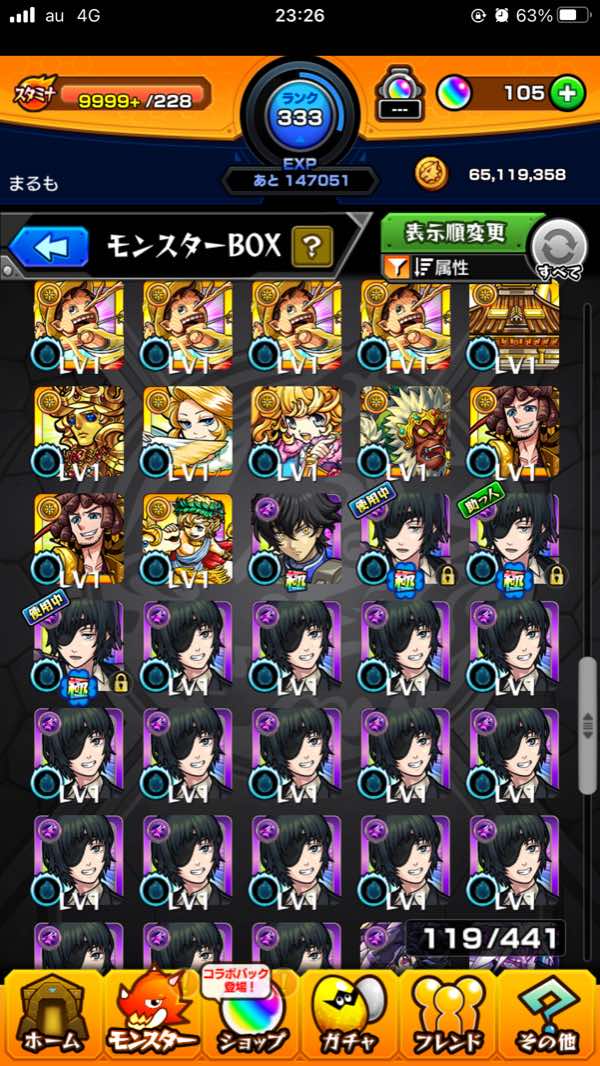Tap the すべて refresh filter button
The image size is (600, 1066).
pos(558,248)
